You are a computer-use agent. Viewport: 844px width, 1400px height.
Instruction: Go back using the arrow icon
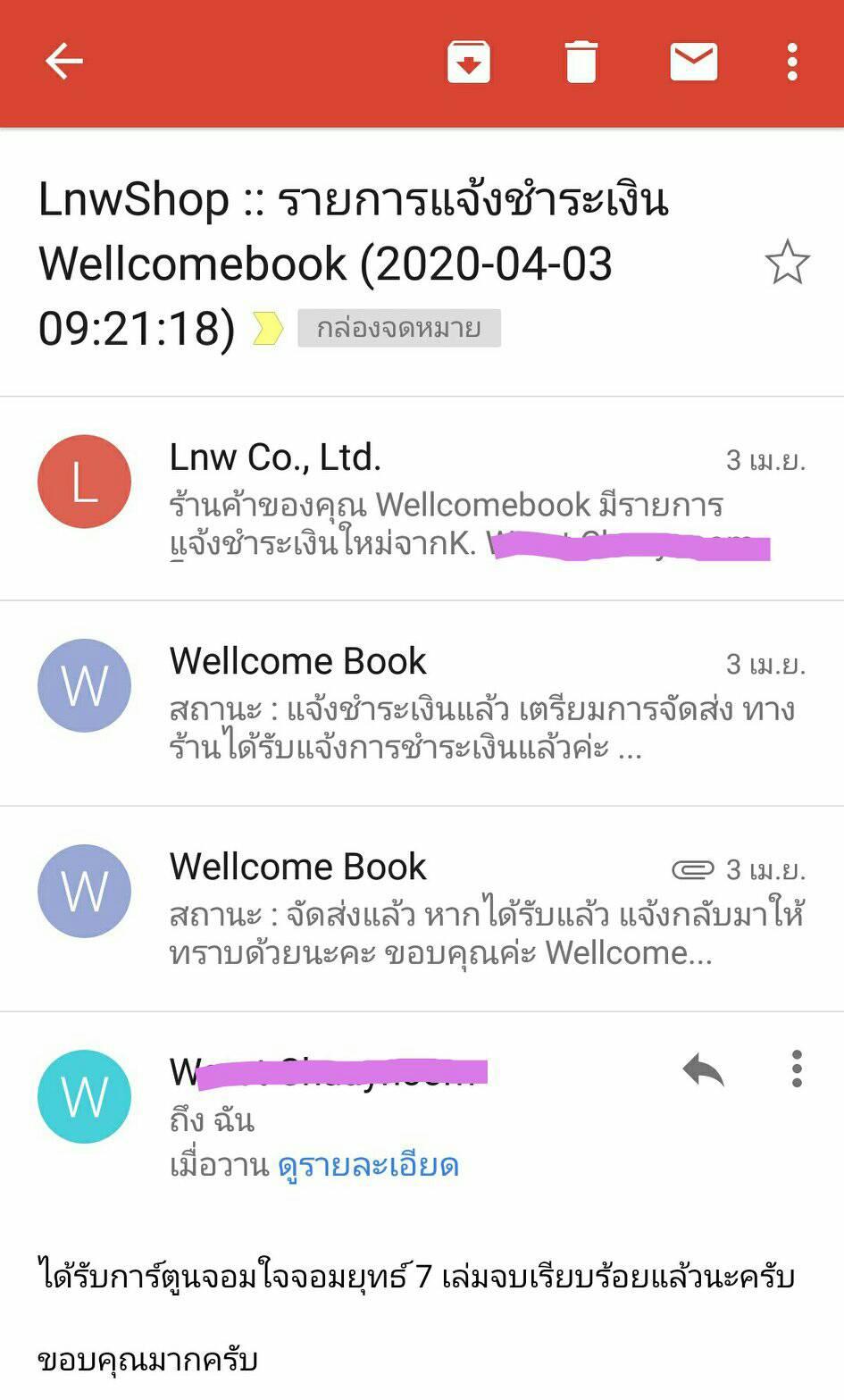click(x=63, y=62)
